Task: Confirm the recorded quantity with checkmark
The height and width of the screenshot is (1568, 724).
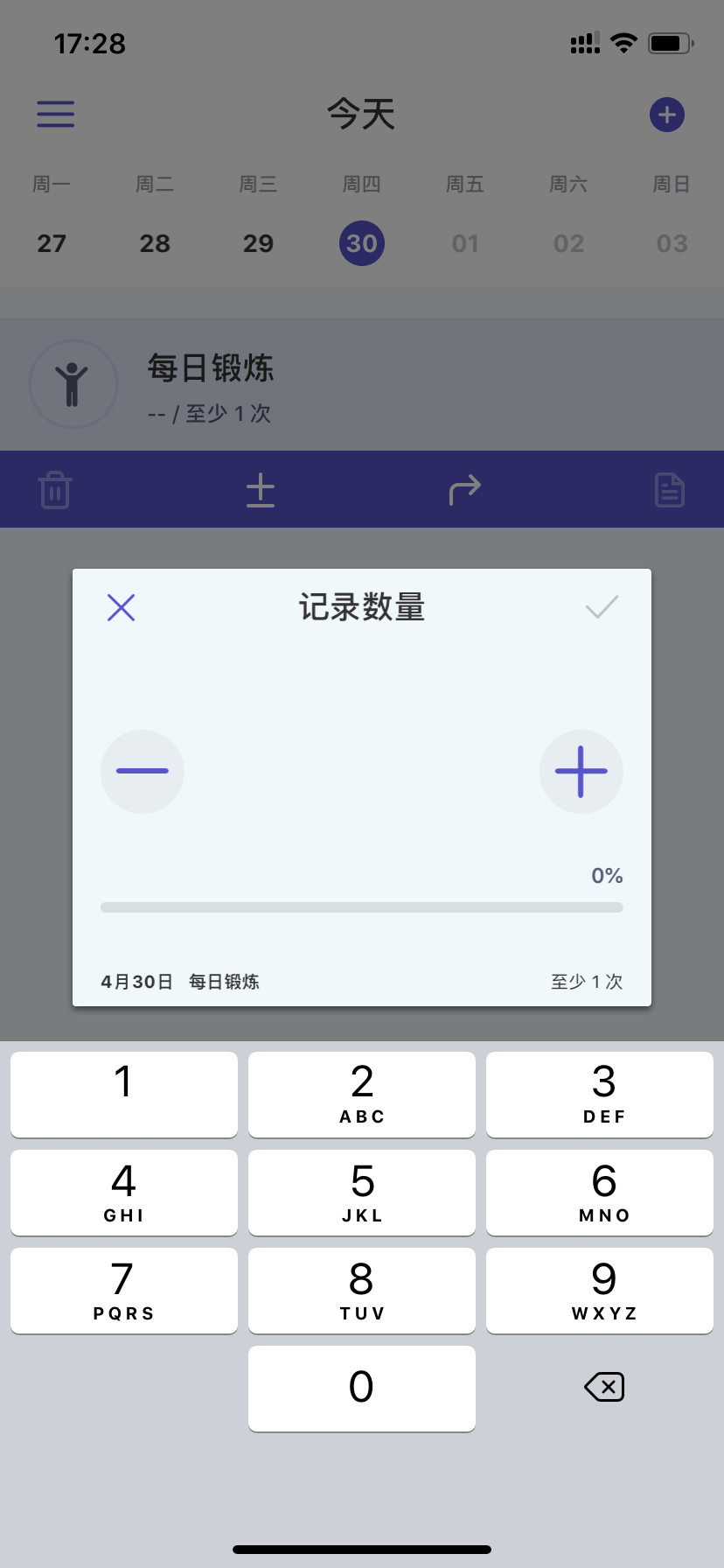Action: click(602, 607)
